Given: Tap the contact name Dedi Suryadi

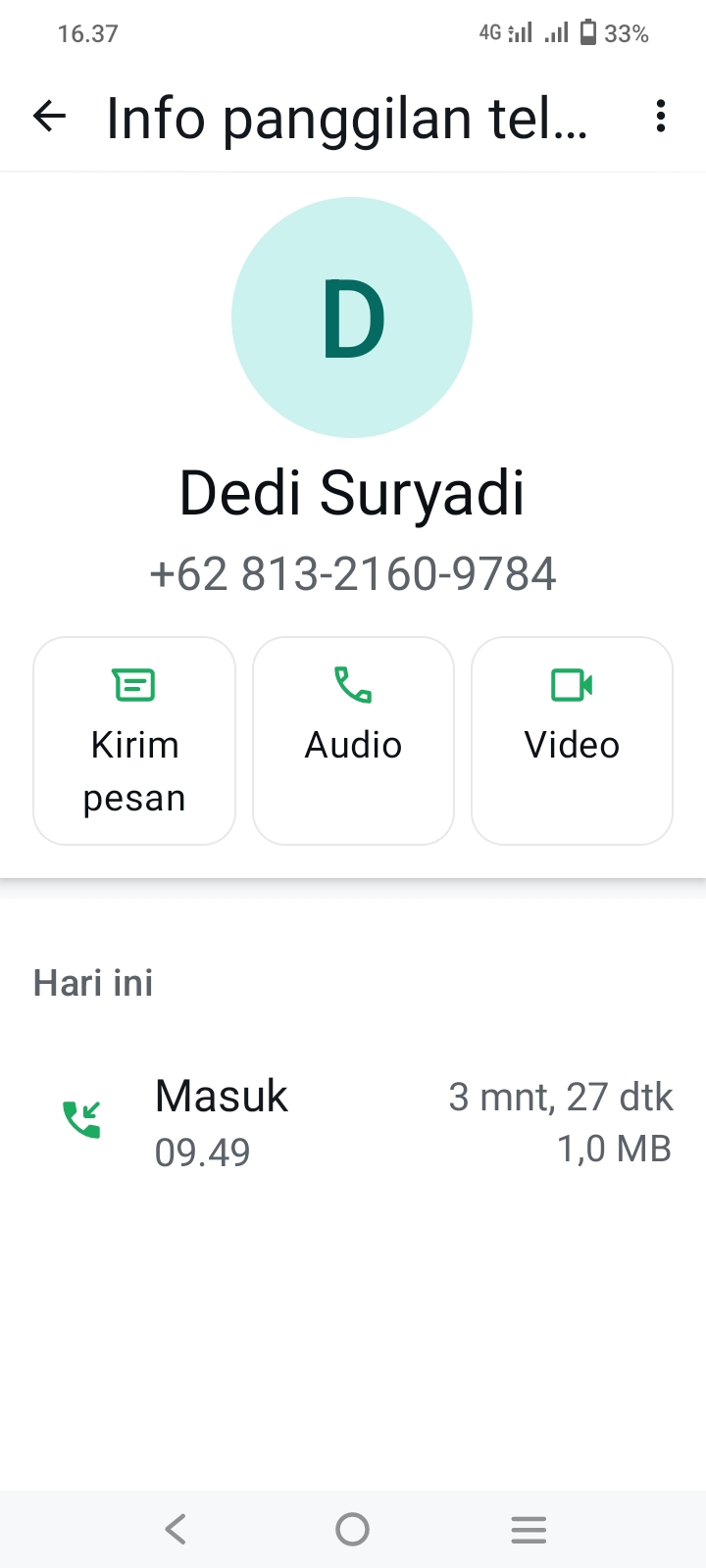Looking at the screenshot, I should pos(353,492).
